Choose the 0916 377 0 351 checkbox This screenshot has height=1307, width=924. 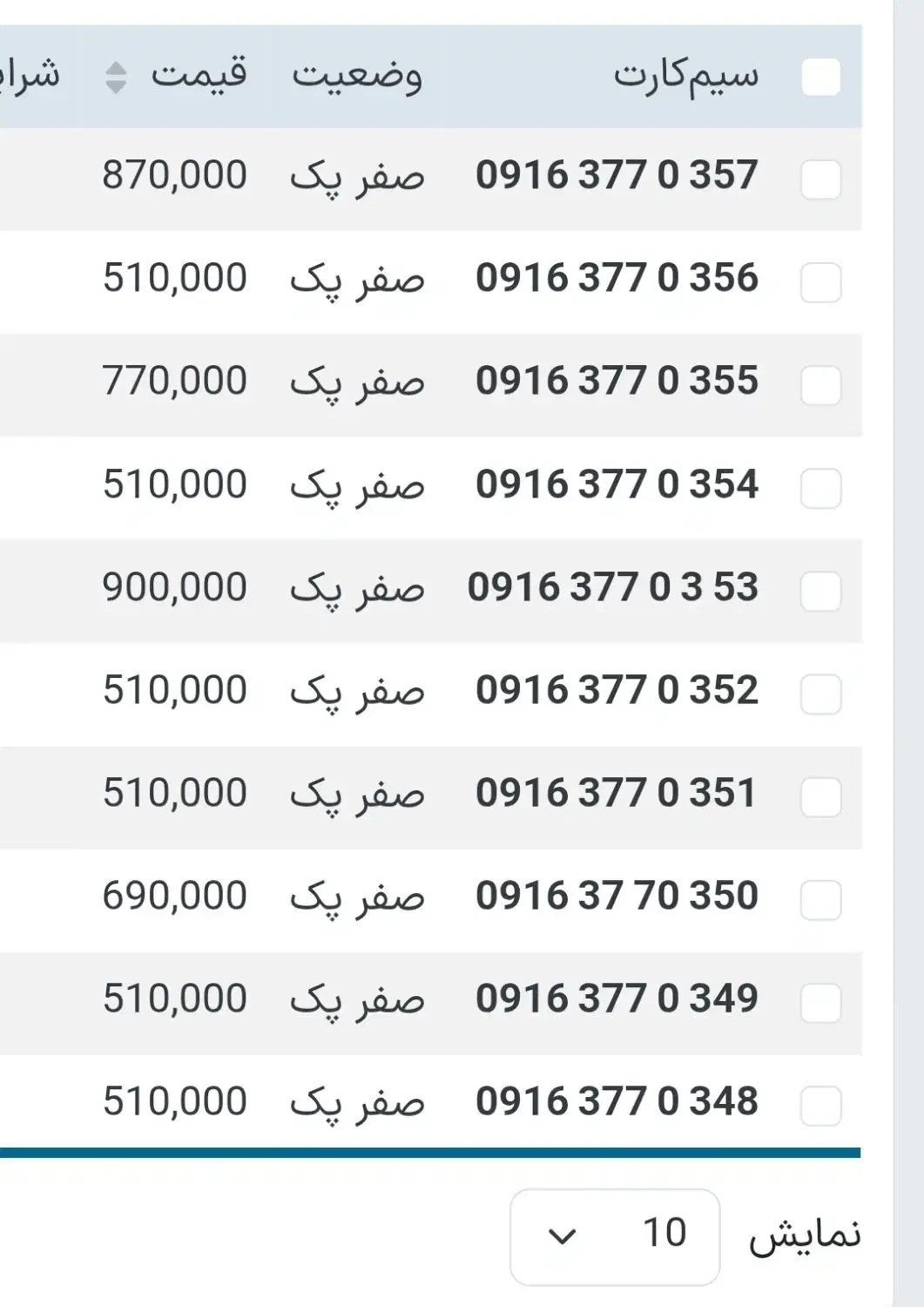tap(820, 796)
